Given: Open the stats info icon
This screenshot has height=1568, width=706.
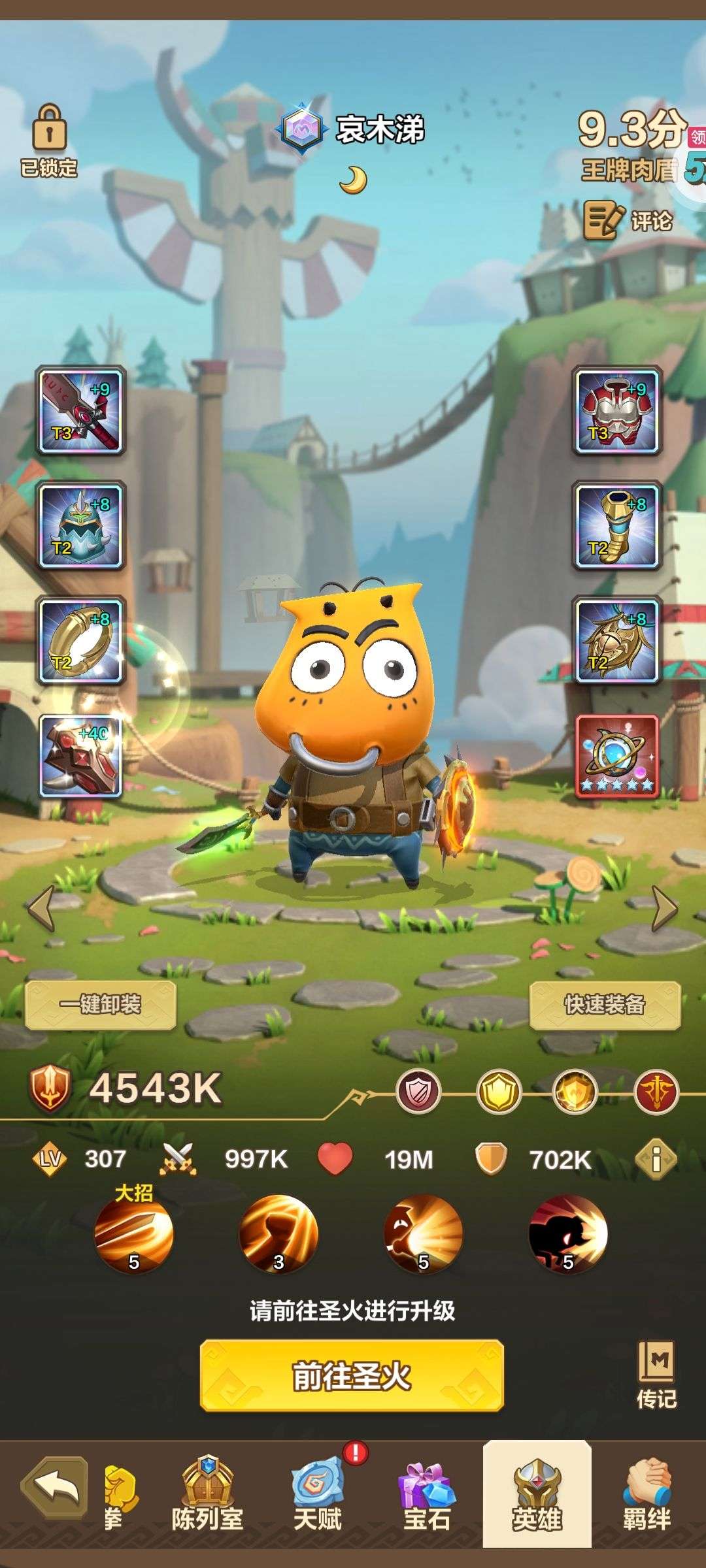Looking at the screenshot, I should coord(656,1160).
